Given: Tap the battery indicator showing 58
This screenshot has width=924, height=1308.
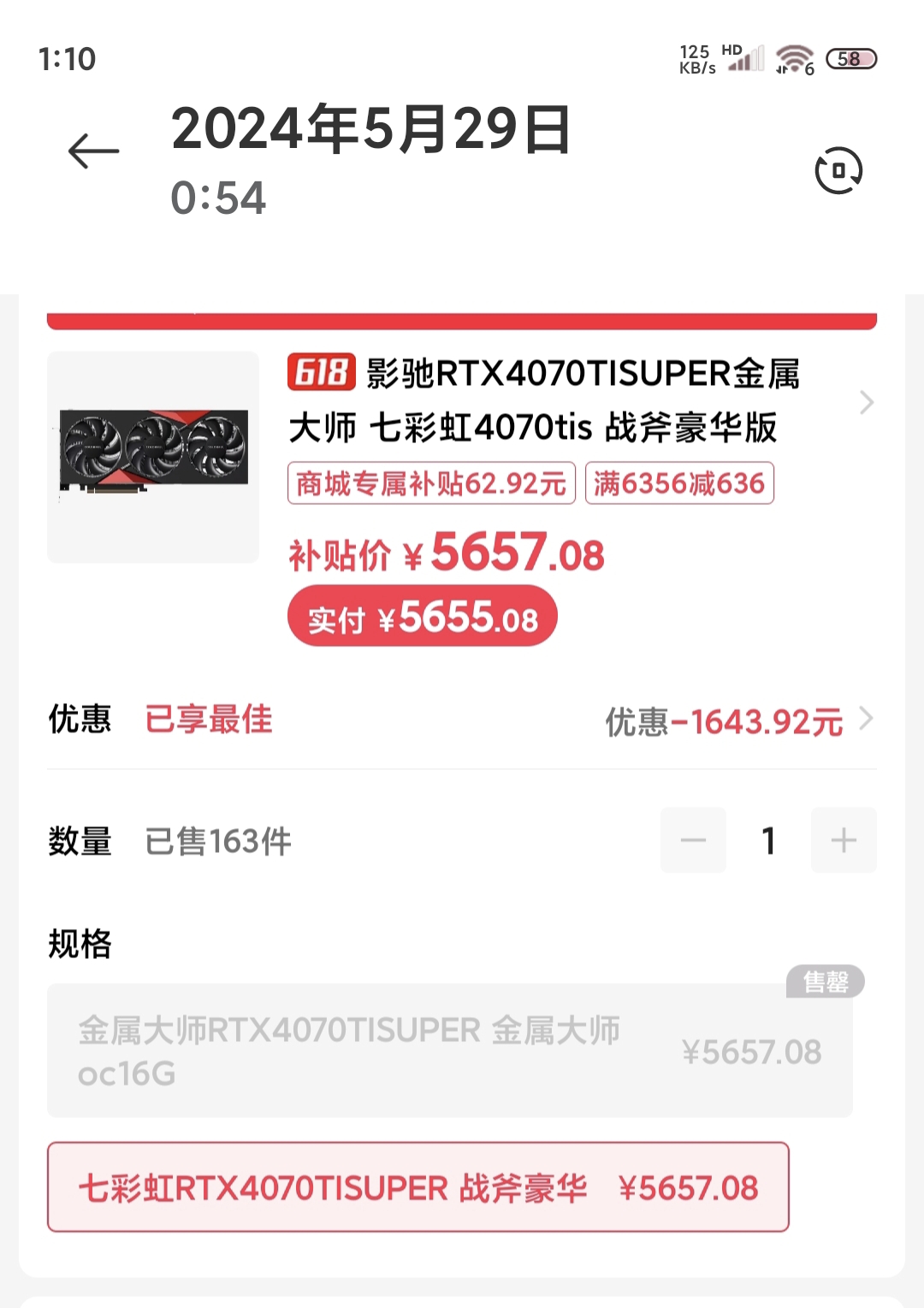Looking at the screenshot, I should (x=850, y=60).
